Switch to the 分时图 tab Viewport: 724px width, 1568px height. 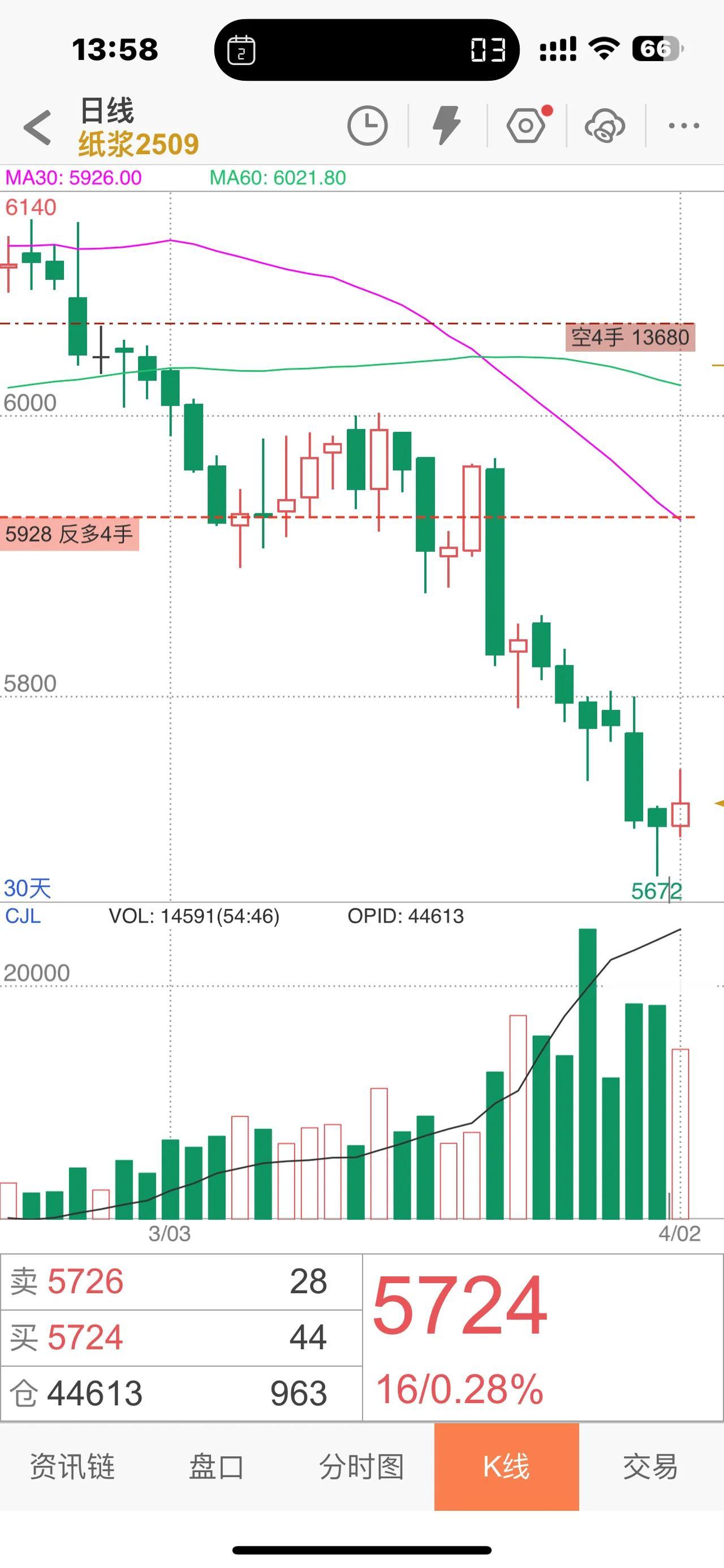pyautogui.click(x=361, y=1466)
